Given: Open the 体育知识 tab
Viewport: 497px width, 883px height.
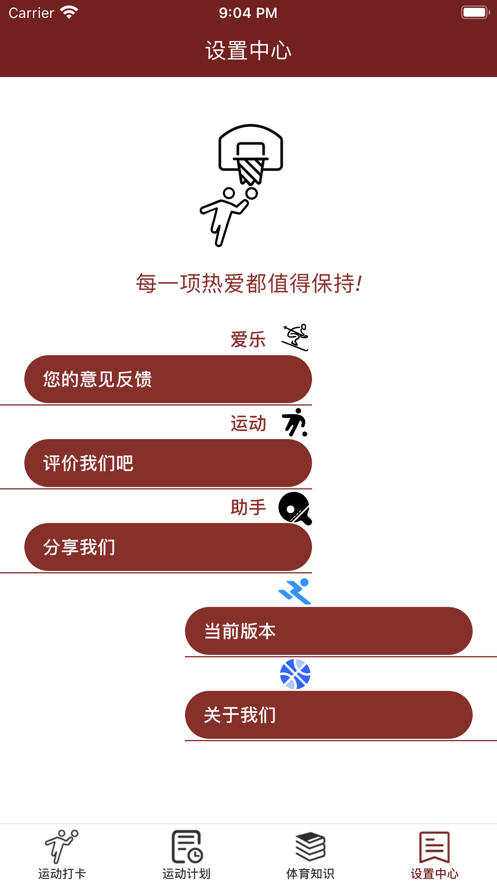Looking at the screenshot, I should coord(311,854).
